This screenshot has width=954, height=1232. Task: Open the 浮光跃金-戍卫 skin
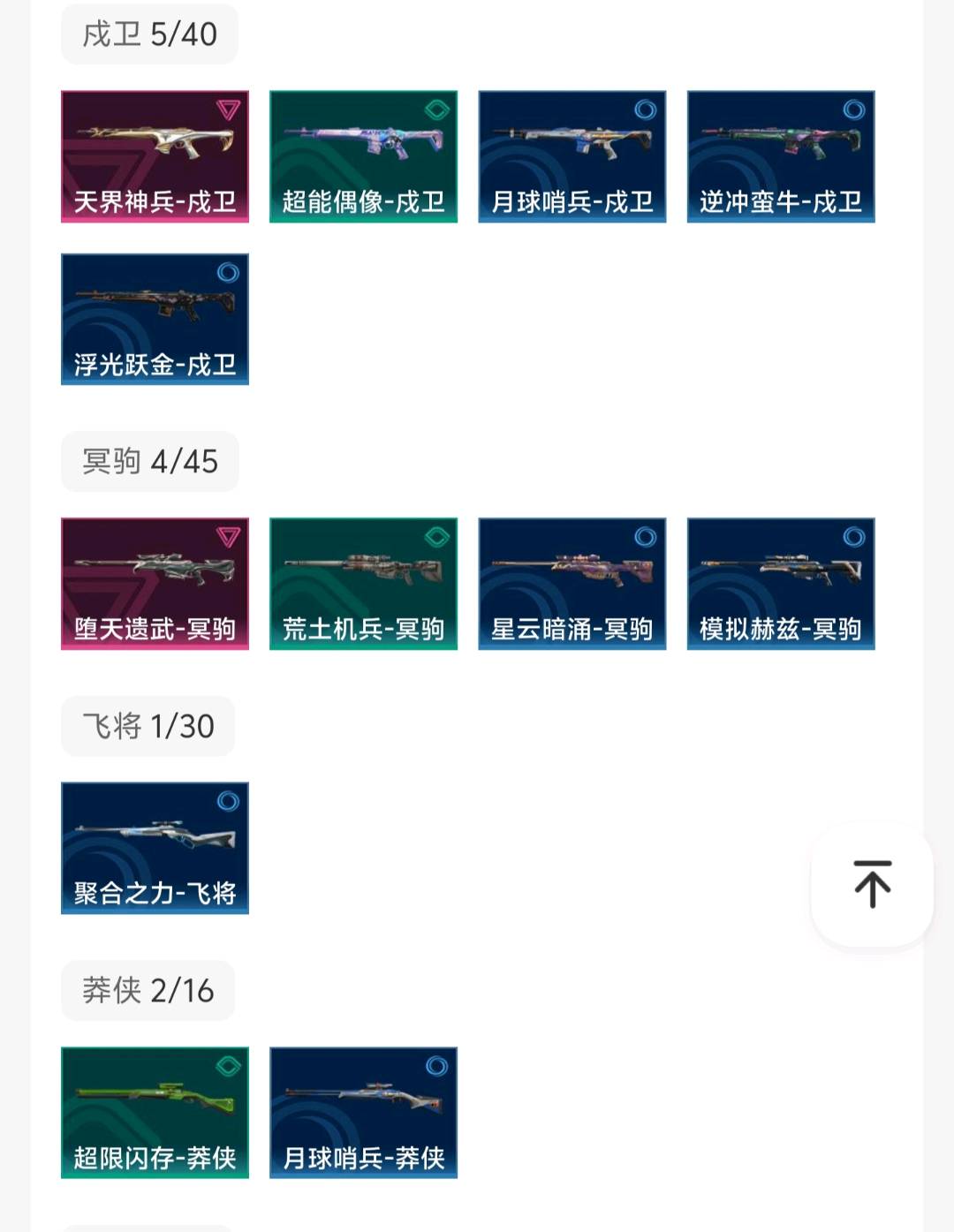(x=155, y=319)
